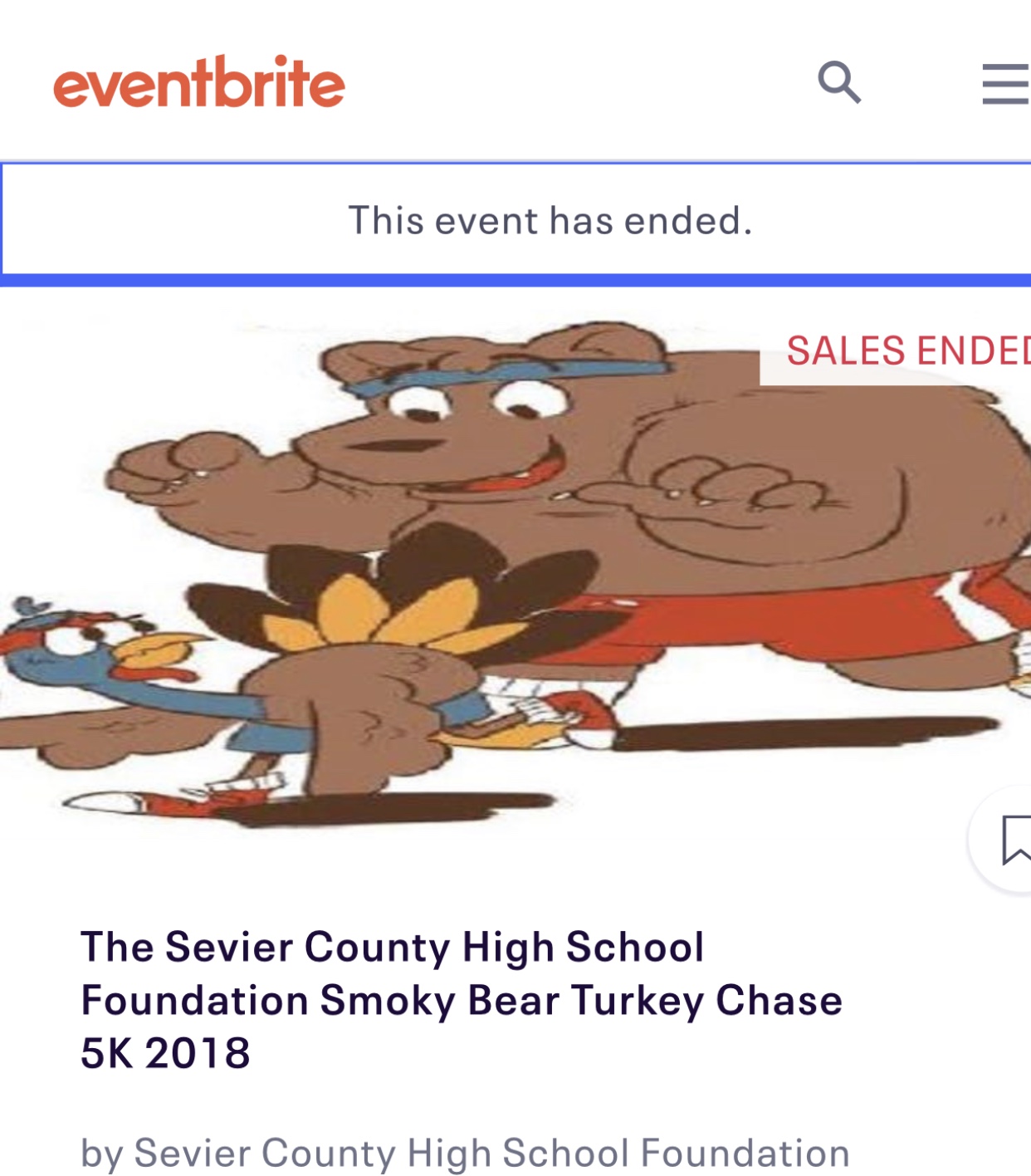Open the search magnifier icon
The image size is (1031, 1176).
tap(838, 82)
